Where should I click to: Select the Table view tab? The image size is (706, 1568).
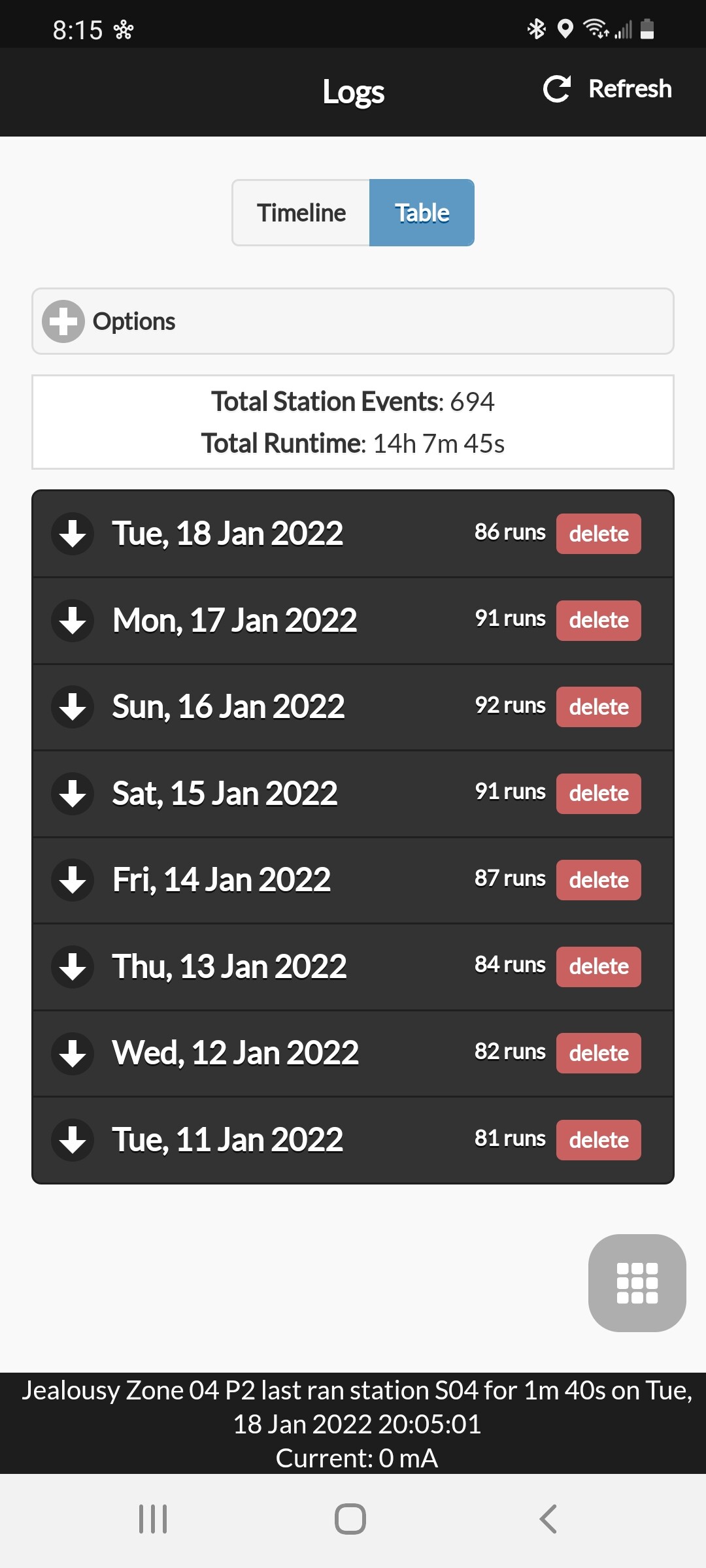422,213
